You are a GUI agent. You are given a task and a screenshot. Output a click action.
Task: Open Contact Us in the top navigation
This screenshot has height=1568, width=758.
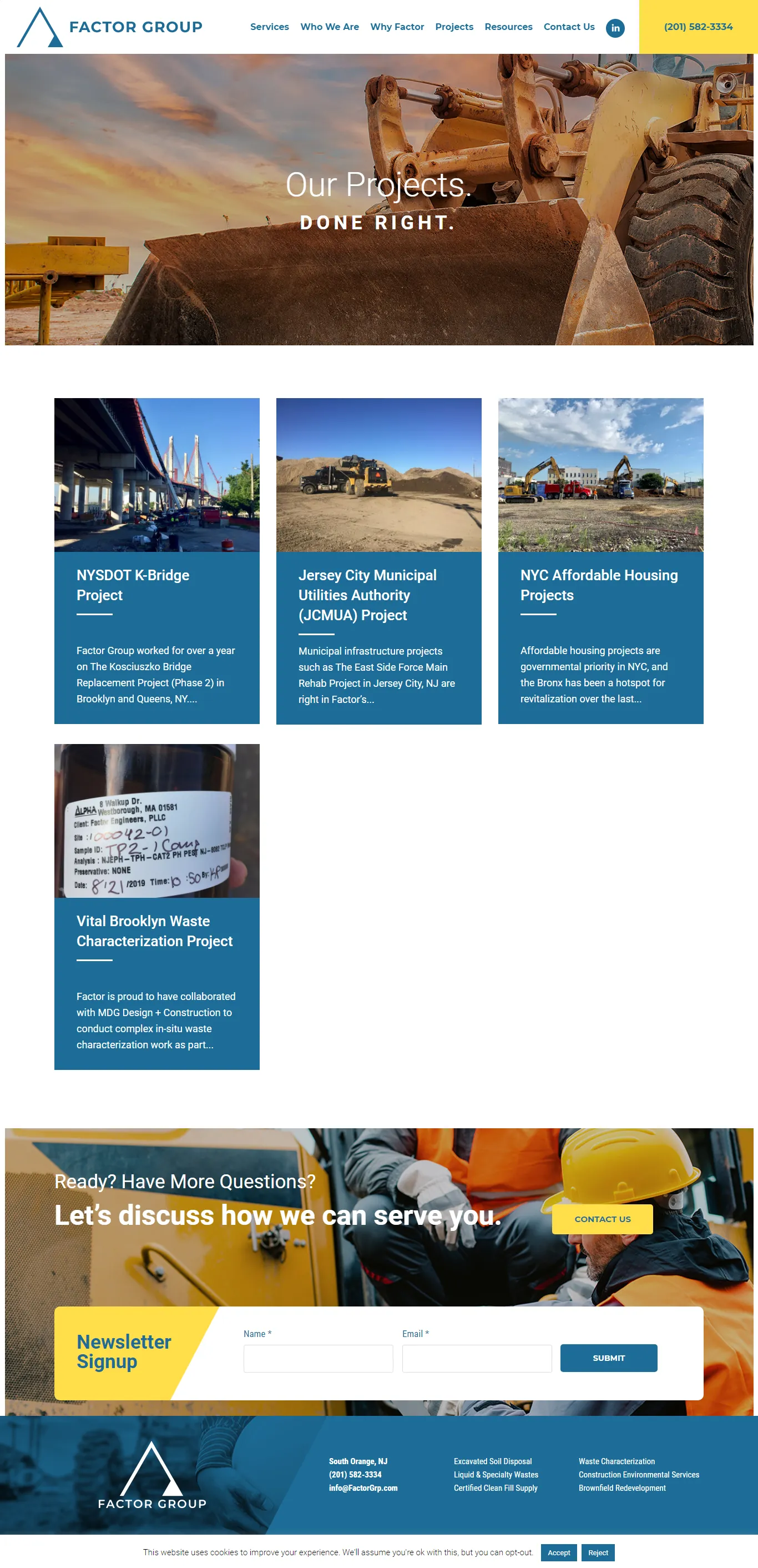569,27
